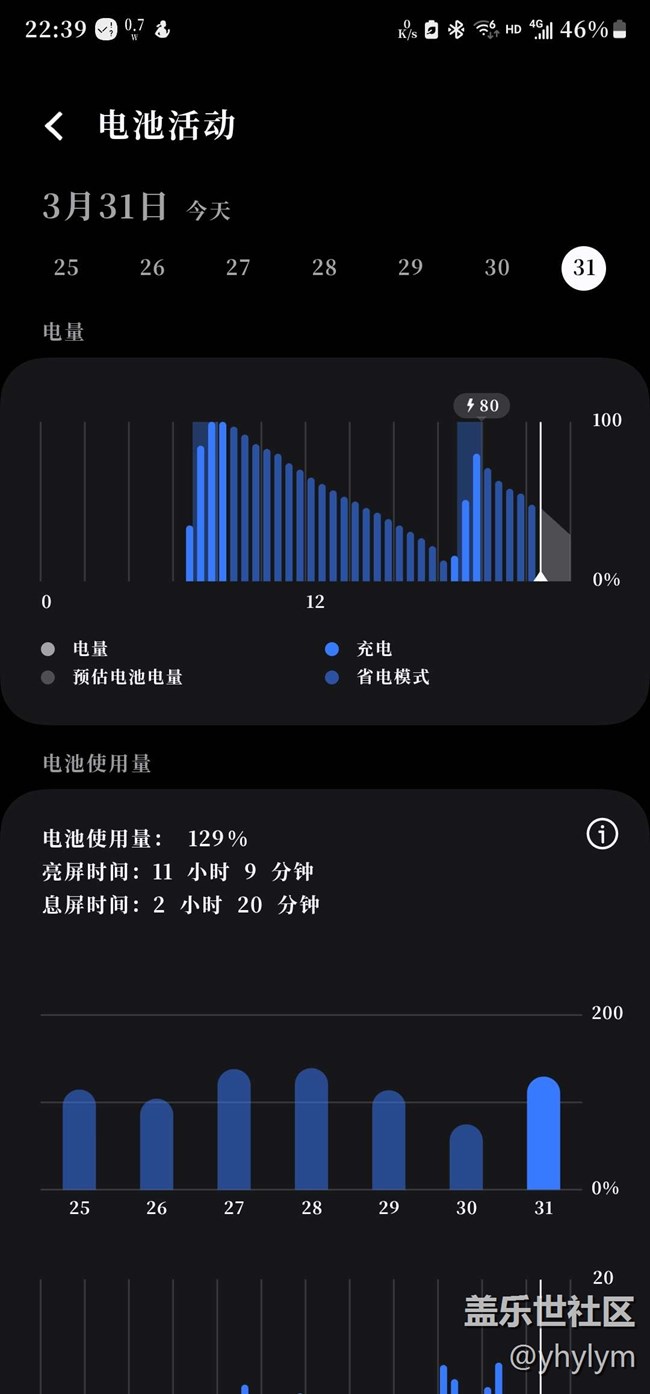The width and height of the screenshot is (650, 1394).
Task: Select date 29 in the date row
Action: point(410,267)
